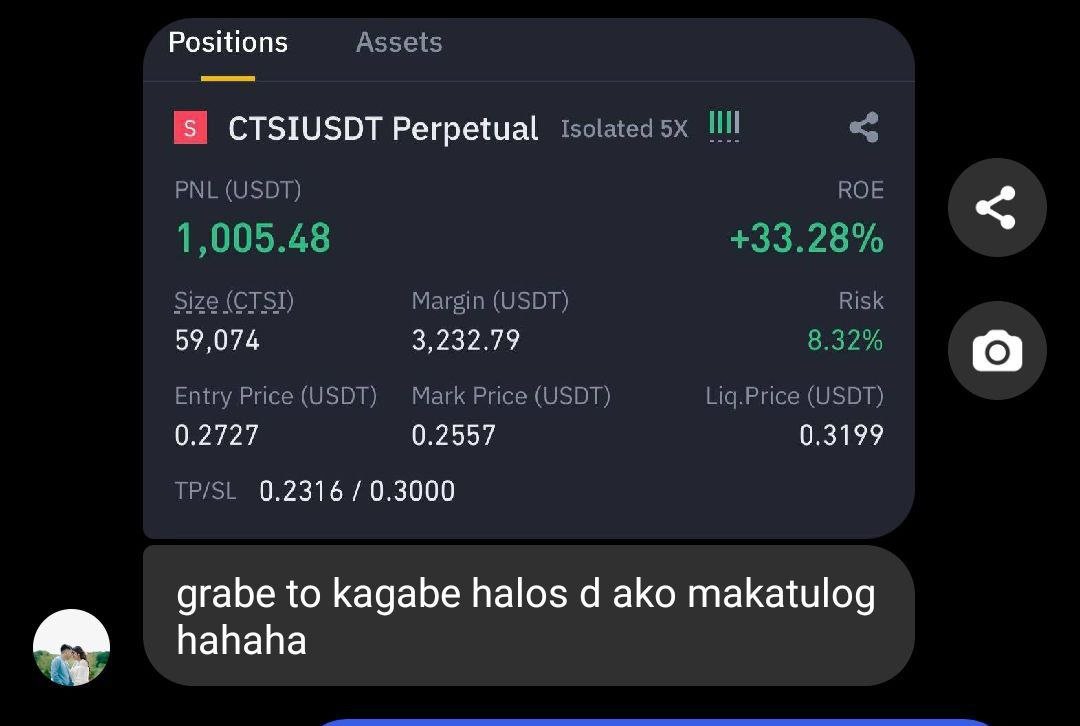This screenshot has width=1080, height=726.
Task: Open the sender's profile picture
Action: point(71,648)
